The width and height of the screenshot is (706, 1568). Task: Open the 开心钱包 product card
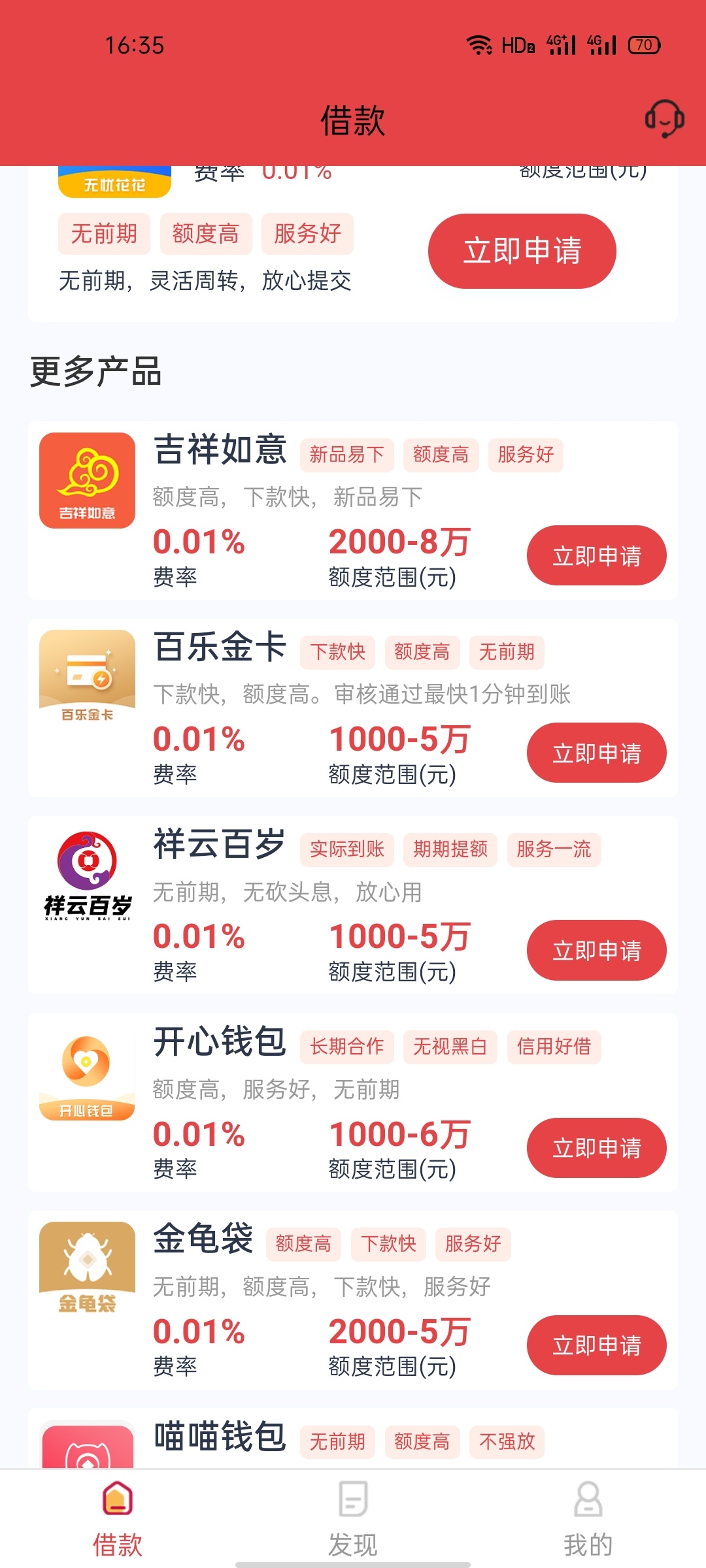point(353,1103)
